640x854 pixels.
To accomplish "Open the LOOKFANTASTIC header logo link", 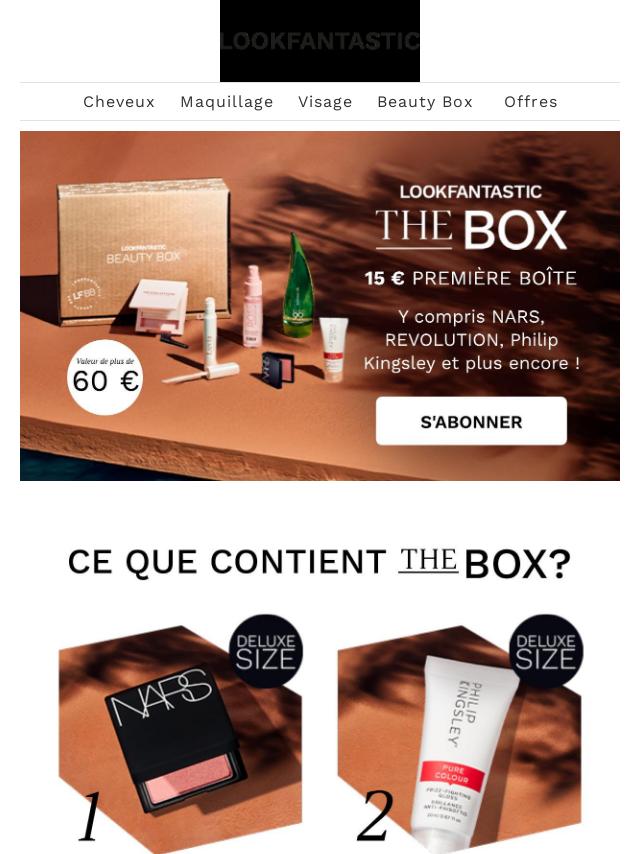I will coord(320,41).
